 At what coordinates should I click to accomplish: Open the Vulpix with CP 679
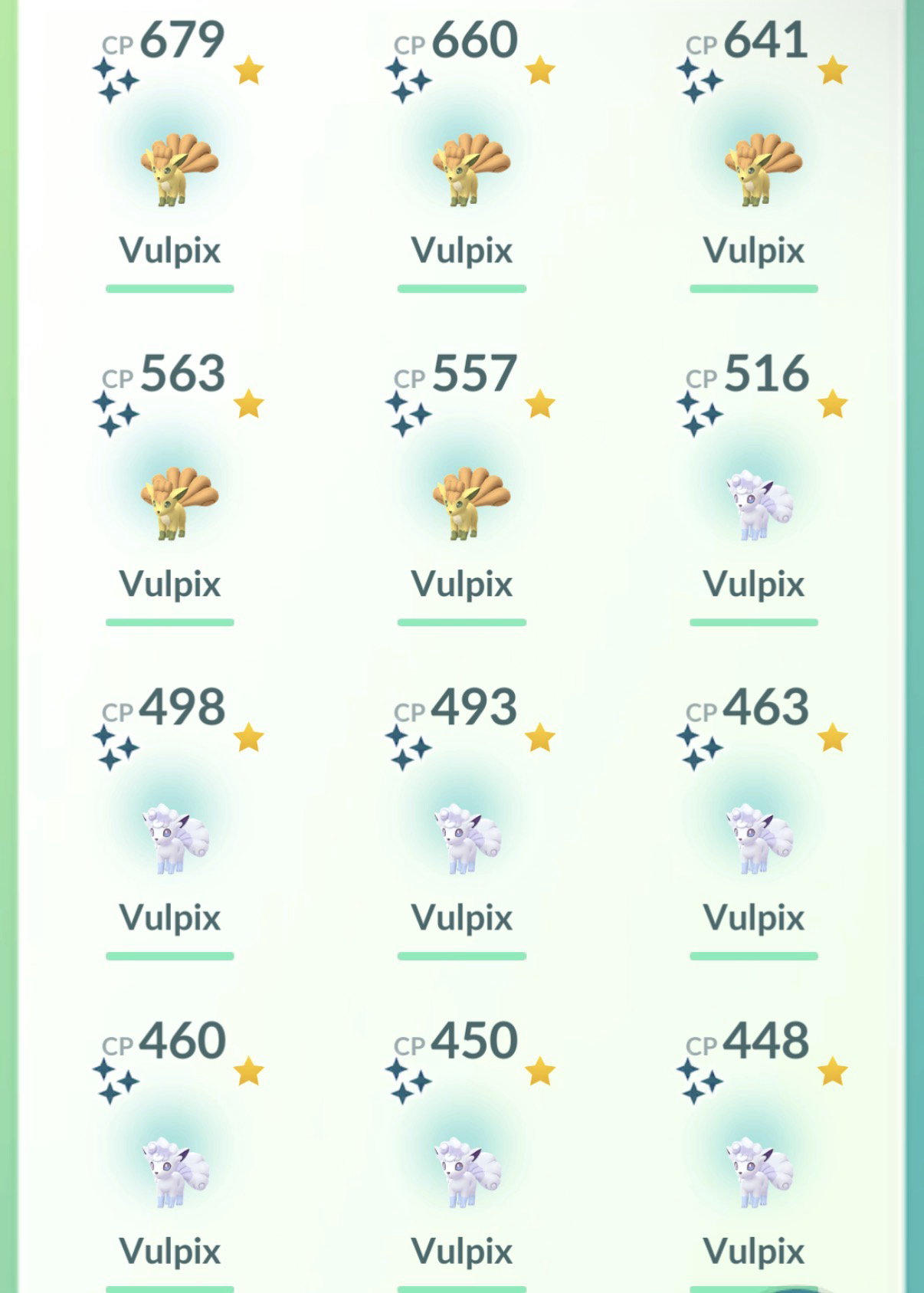point(179,170)
